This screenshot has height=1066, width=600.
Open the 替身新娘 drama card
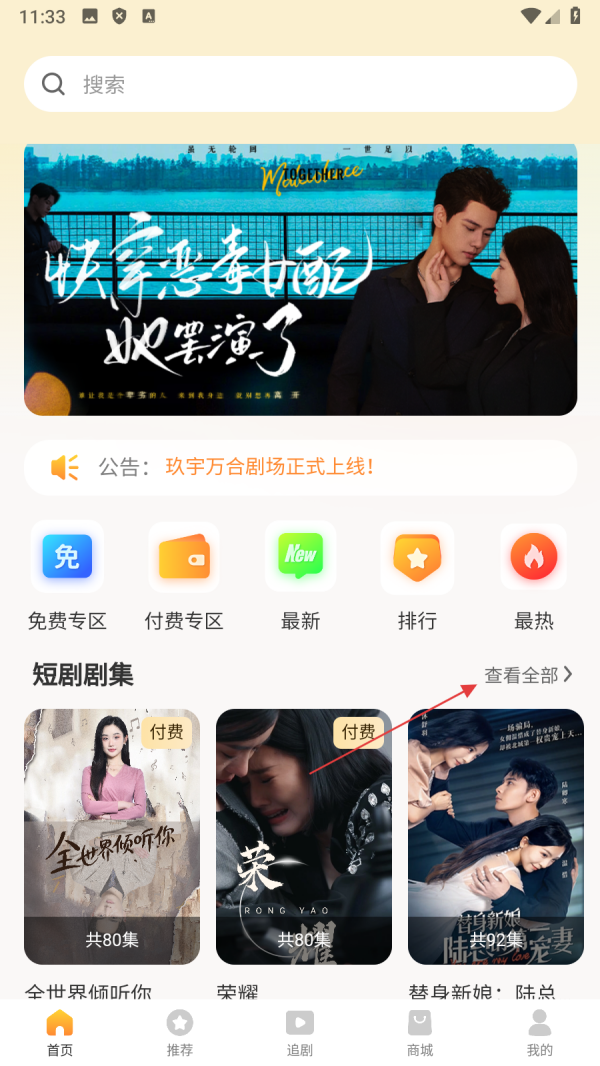496,836
